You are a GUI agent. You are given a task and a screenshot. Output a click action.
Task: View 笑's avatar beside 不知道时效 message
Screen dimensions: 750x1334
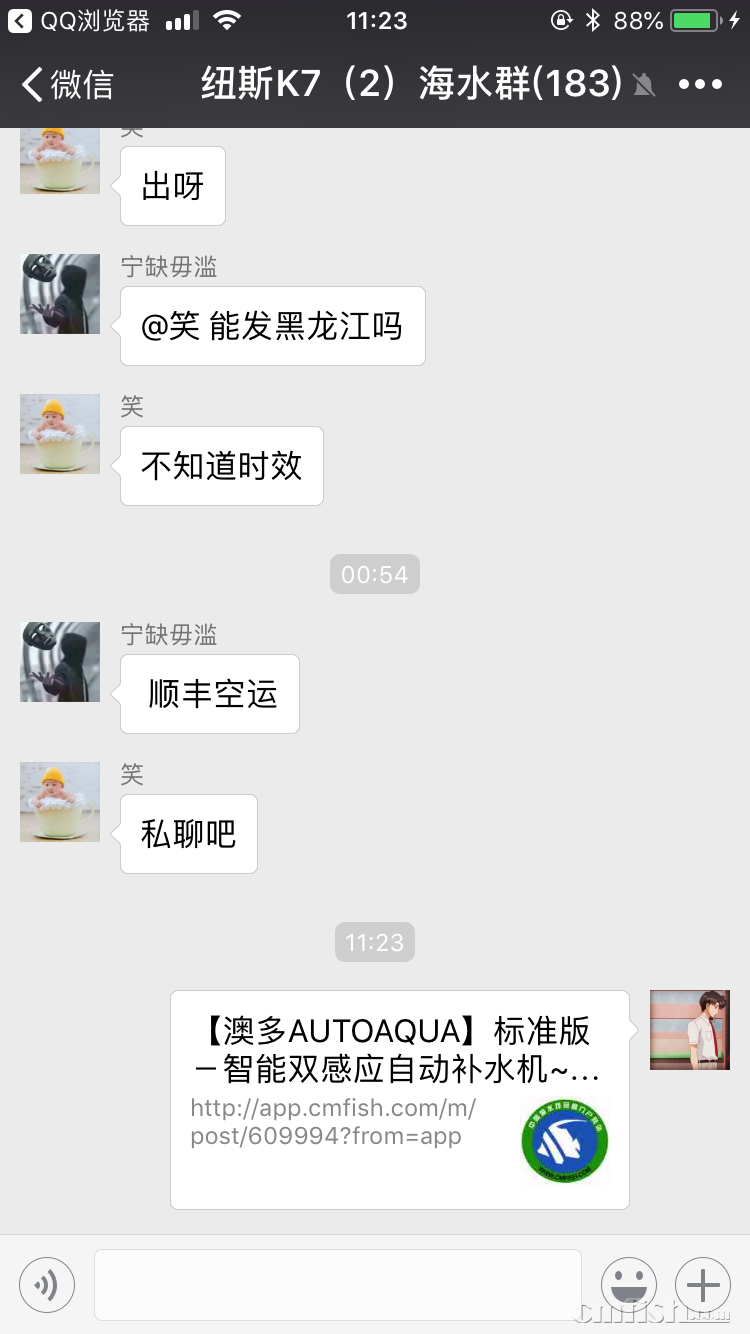(x=60, y=434)
